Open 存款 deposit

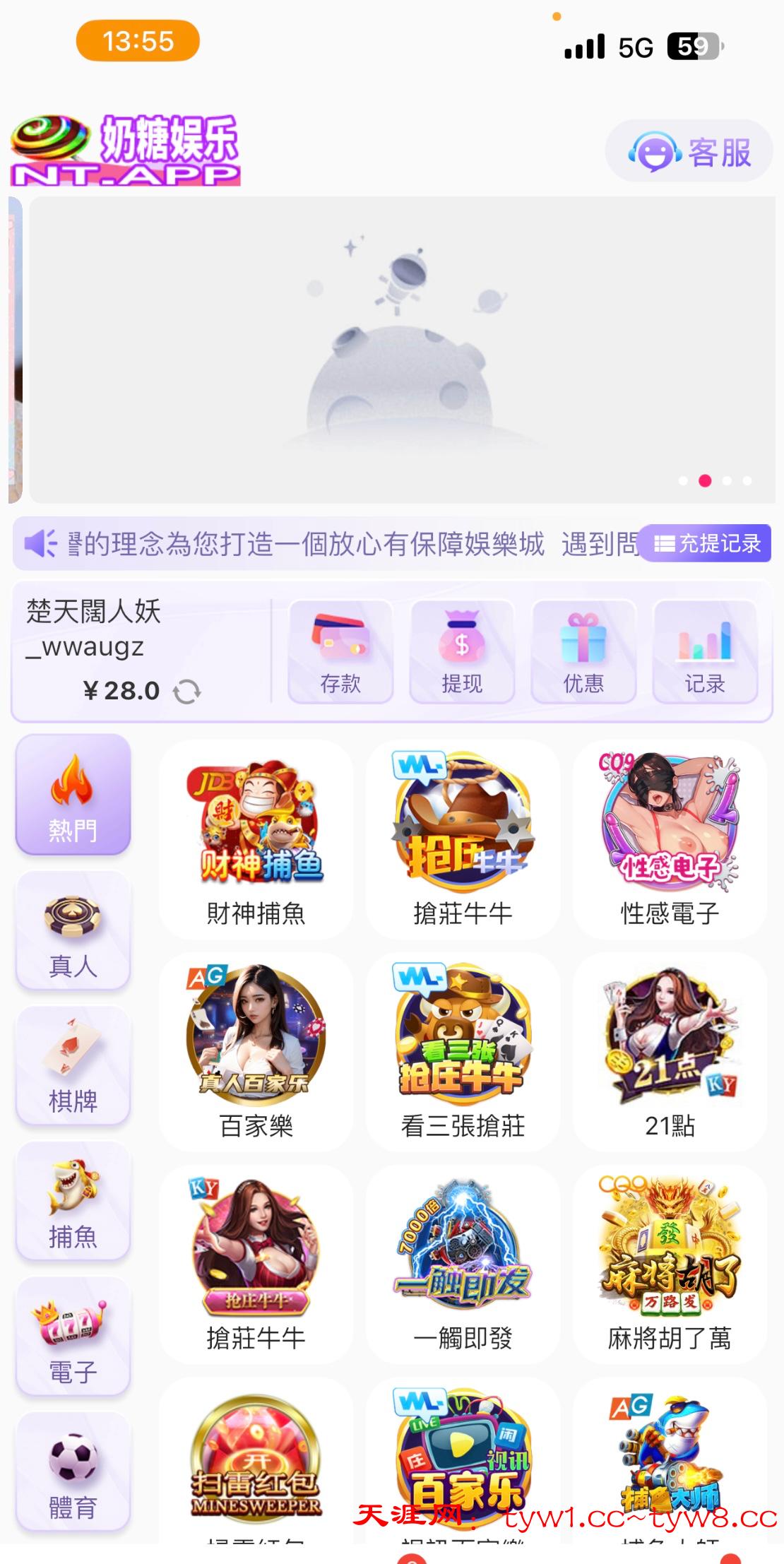(340, 651)
